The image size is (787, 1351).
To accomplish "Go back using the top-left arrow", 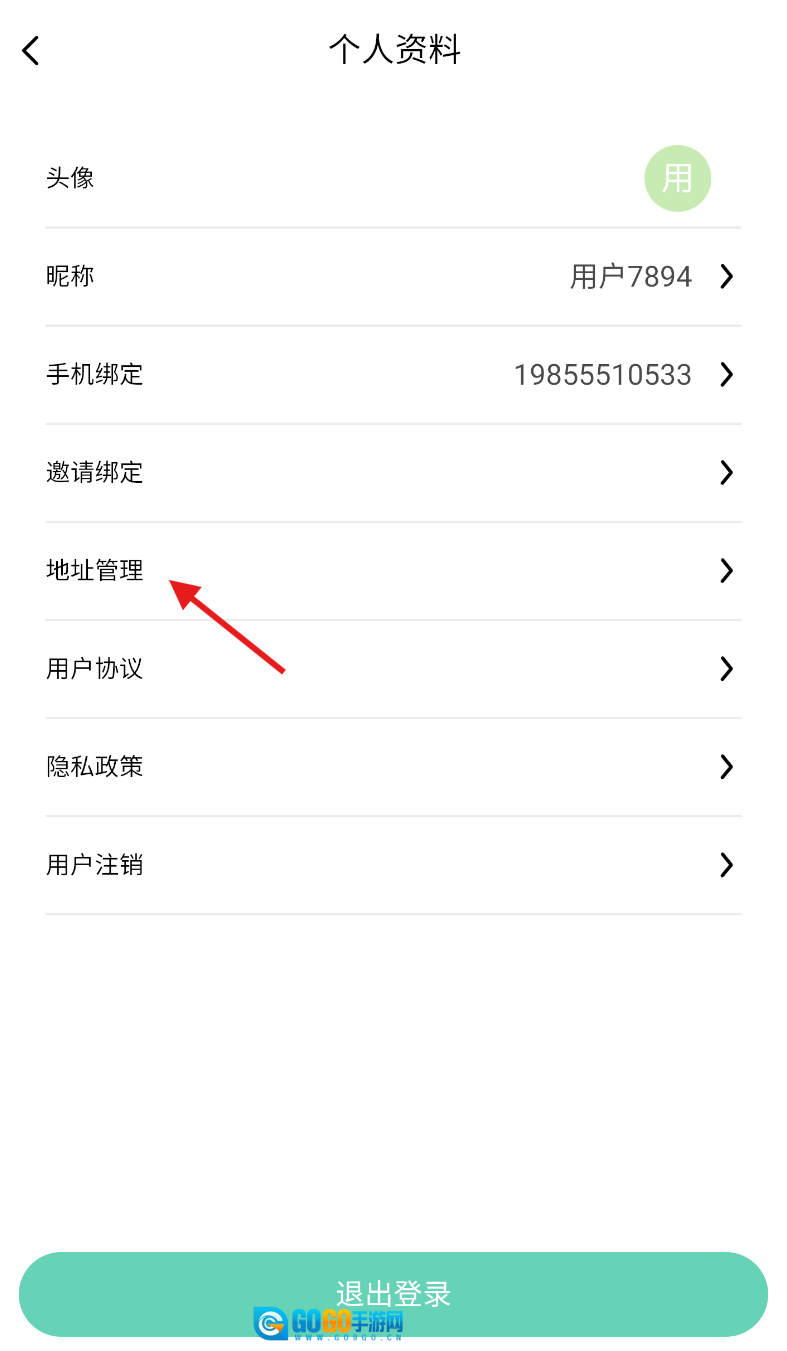I will [31, 50].
